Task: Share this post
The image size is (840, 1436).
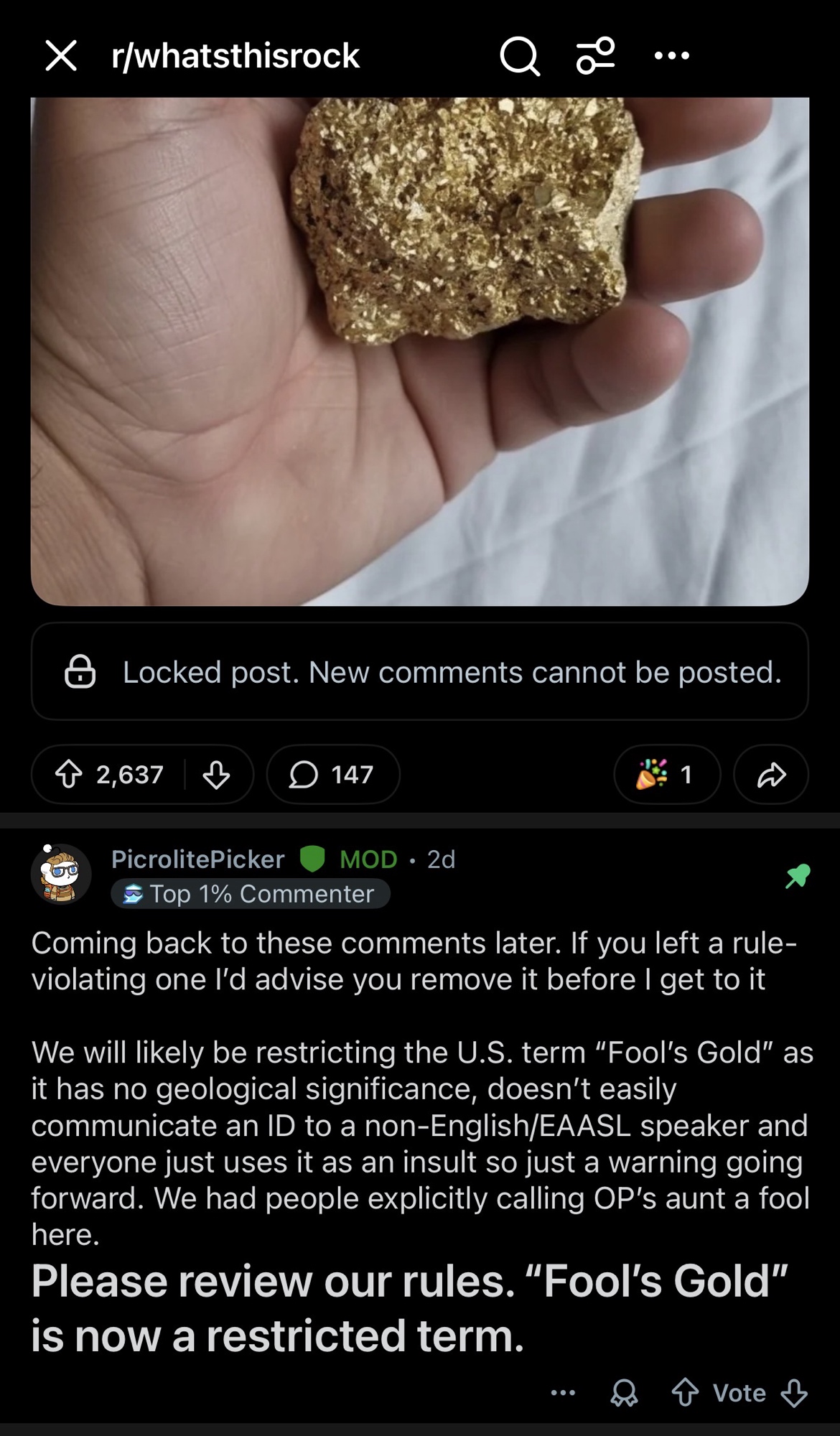Action: pos(771,775)
